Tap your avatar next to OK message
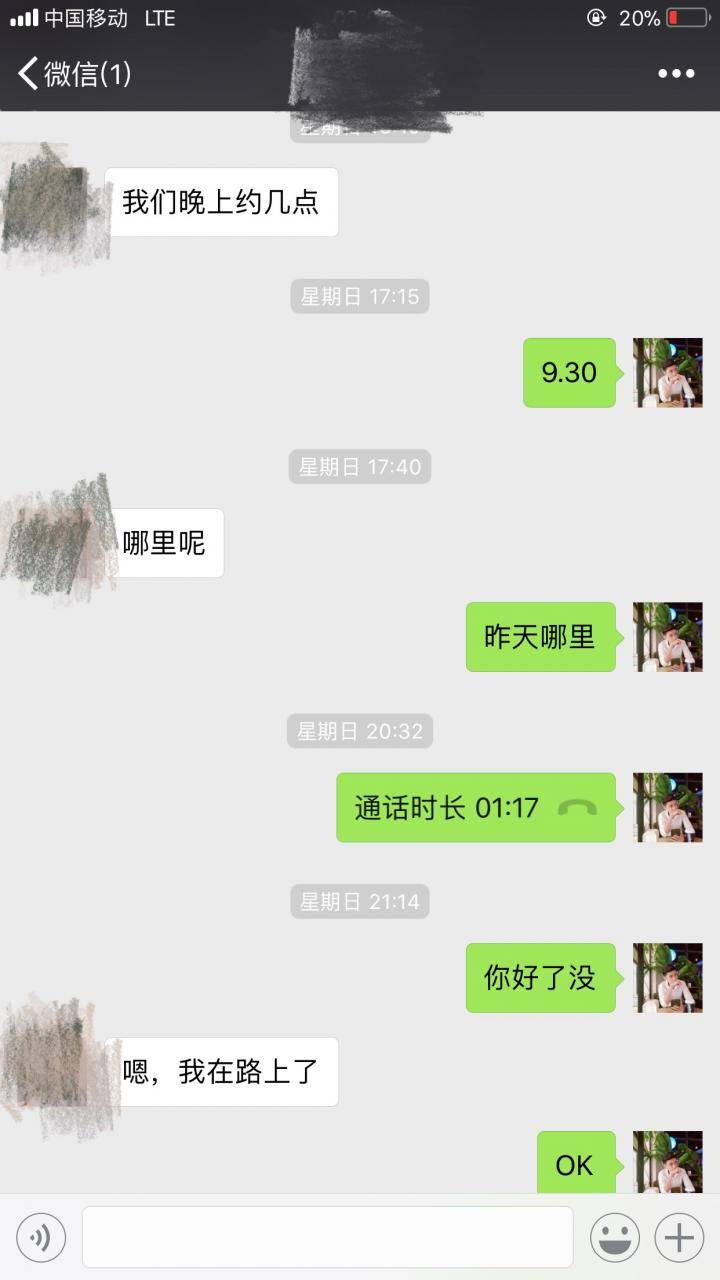Viewport: 720px width, 1280px height. pos(668,1163)
